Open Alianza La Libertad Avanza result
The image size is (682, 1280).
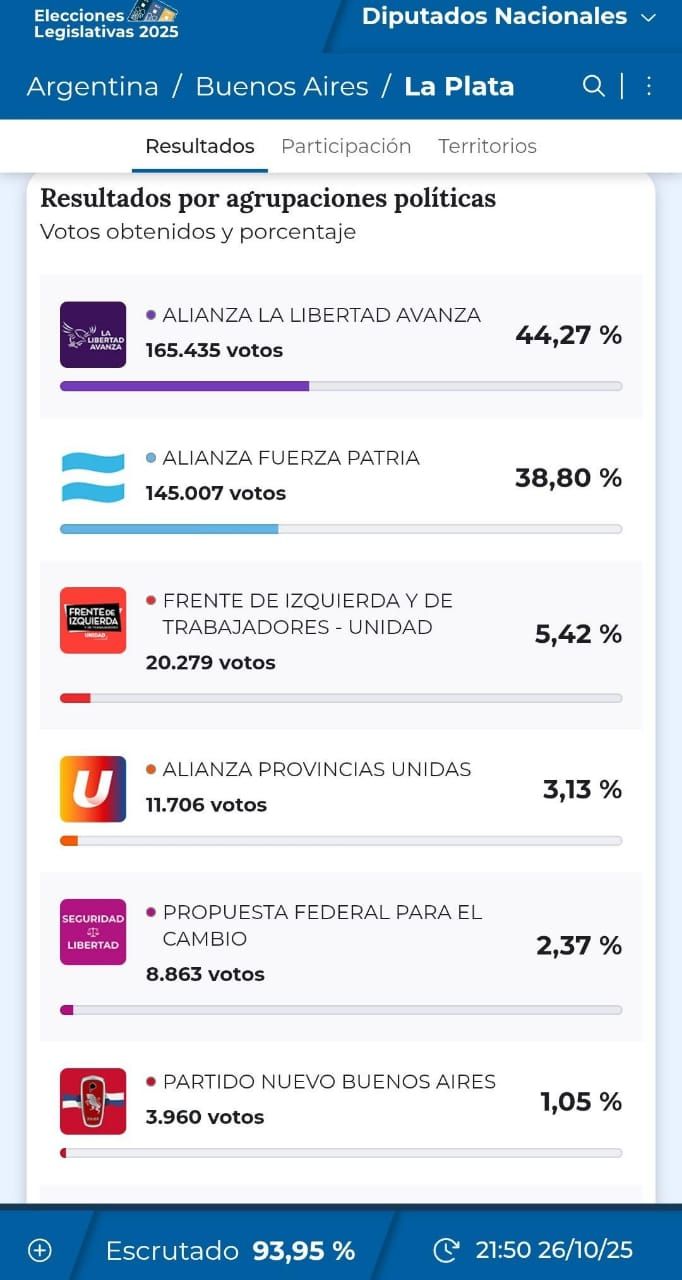(341, 345)
